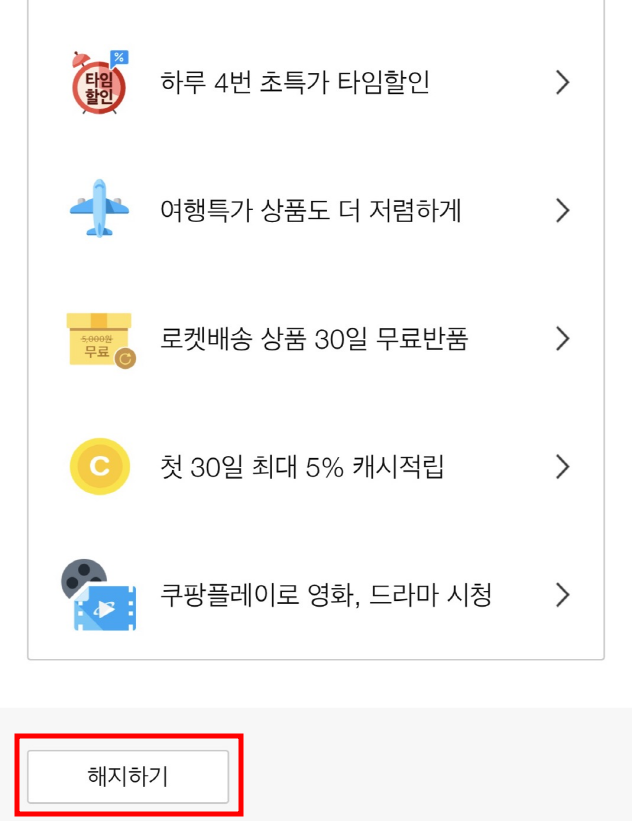Open the 하루 4번 초특가 타임할인 row

click(x=316, y=82)
